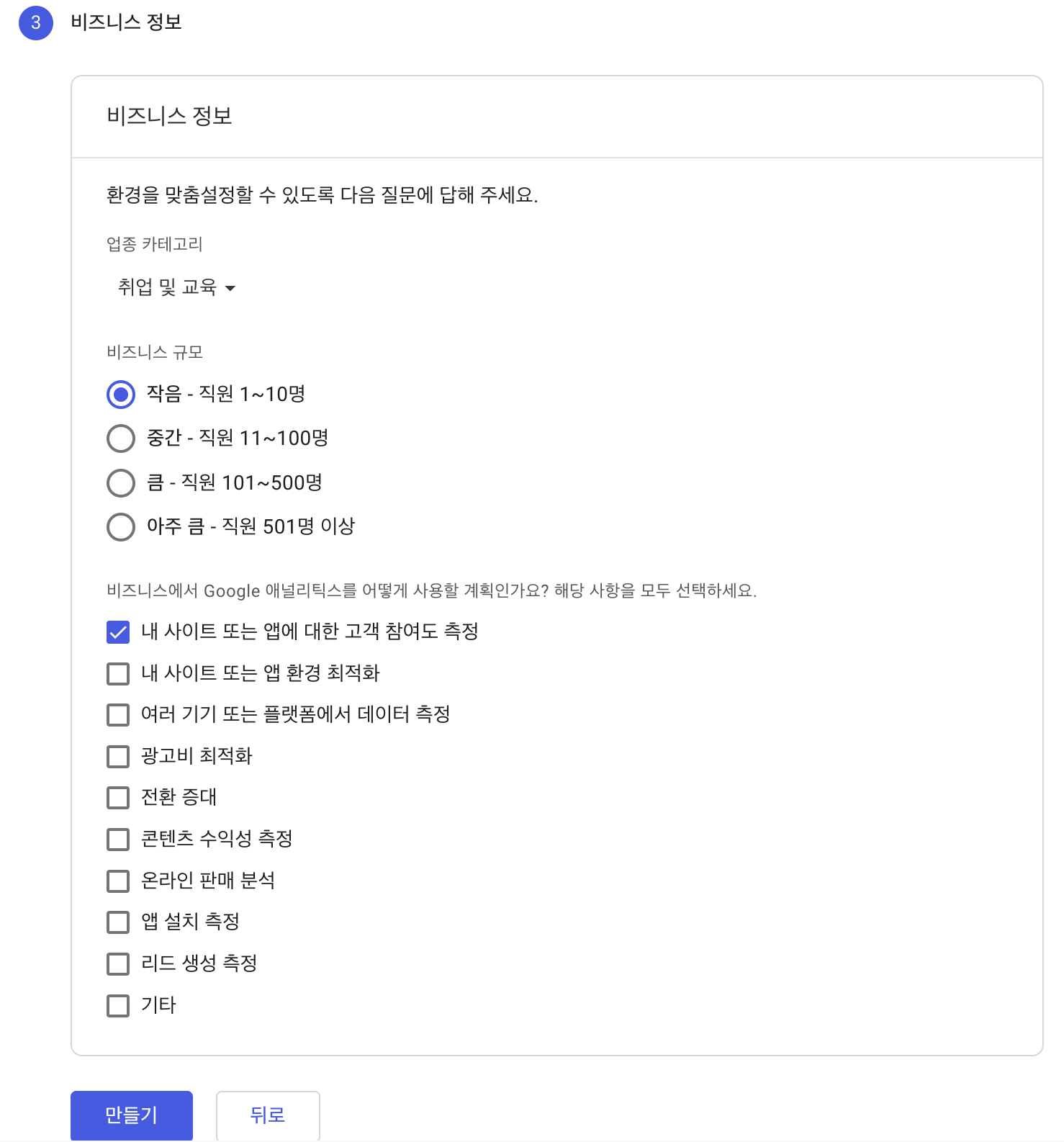This screenshot has width=1064, height=1142.
Task: Choose 아주 큼 - 직원 501명 이상 size
Action: (121, 526)
